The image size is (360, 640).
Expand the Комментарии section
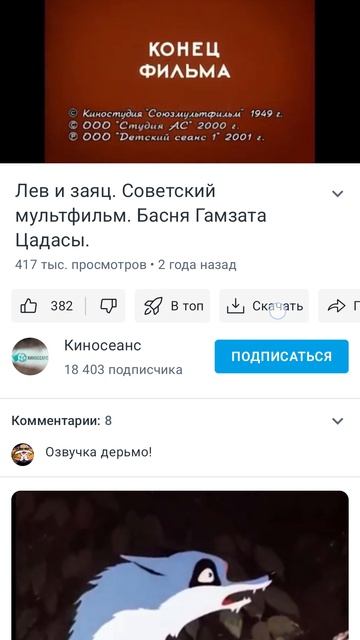[338, 421]
